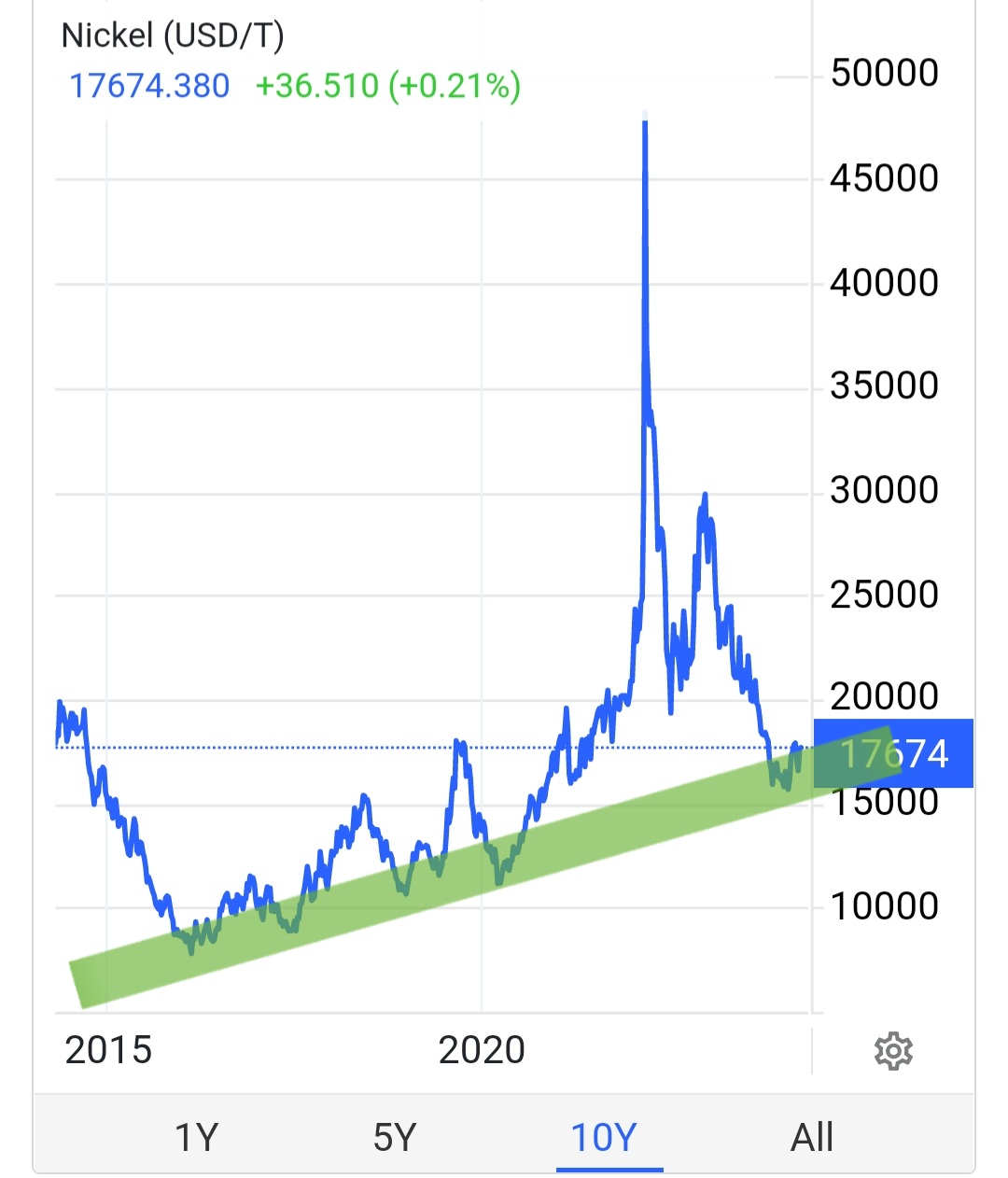Image resolution: width=1008 pixels, height=1178 pixels.
Task: Switch to the 1Y range
Action: tap(196, 1137)
